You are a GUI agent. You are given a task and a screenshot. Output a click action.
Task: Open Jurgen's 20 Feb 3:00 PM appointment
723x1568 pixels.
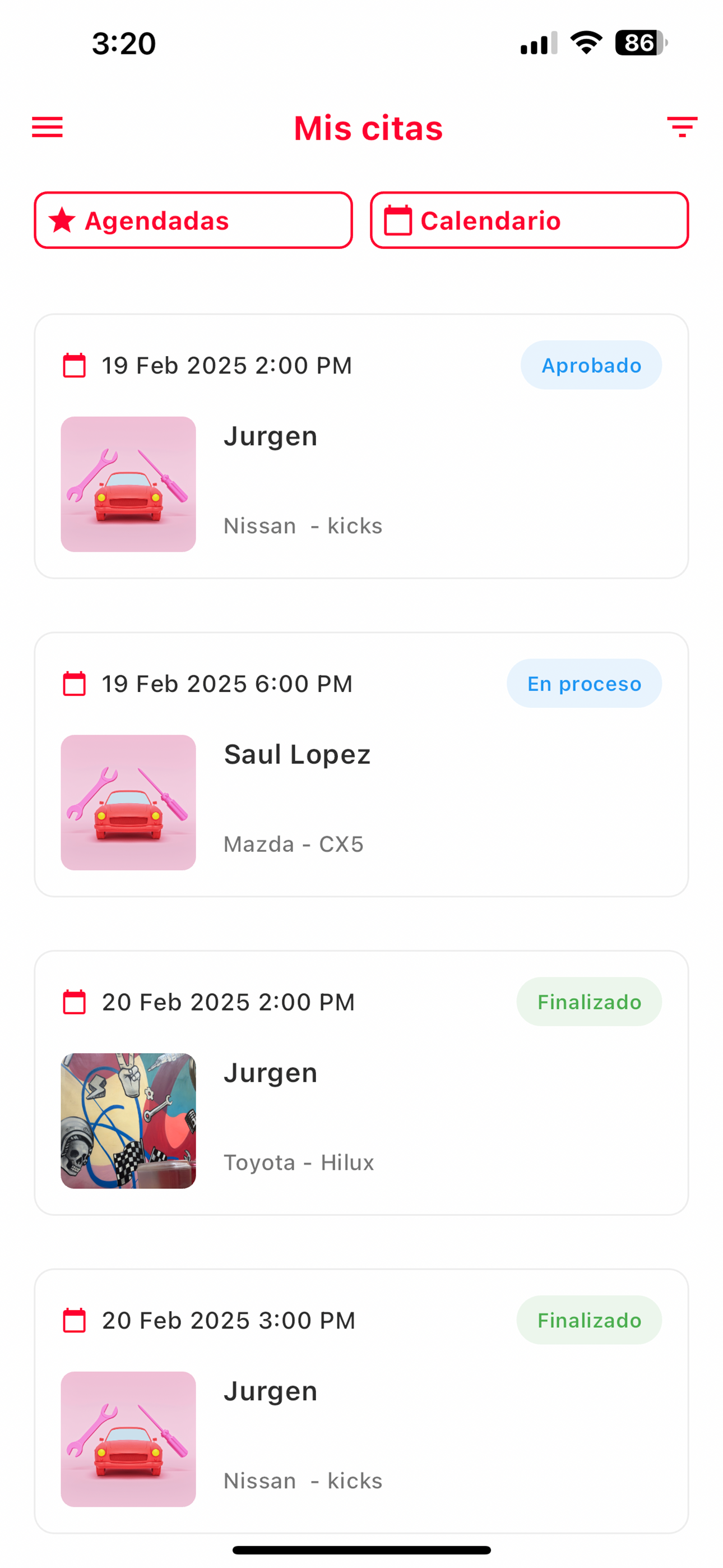point(361,1401)
